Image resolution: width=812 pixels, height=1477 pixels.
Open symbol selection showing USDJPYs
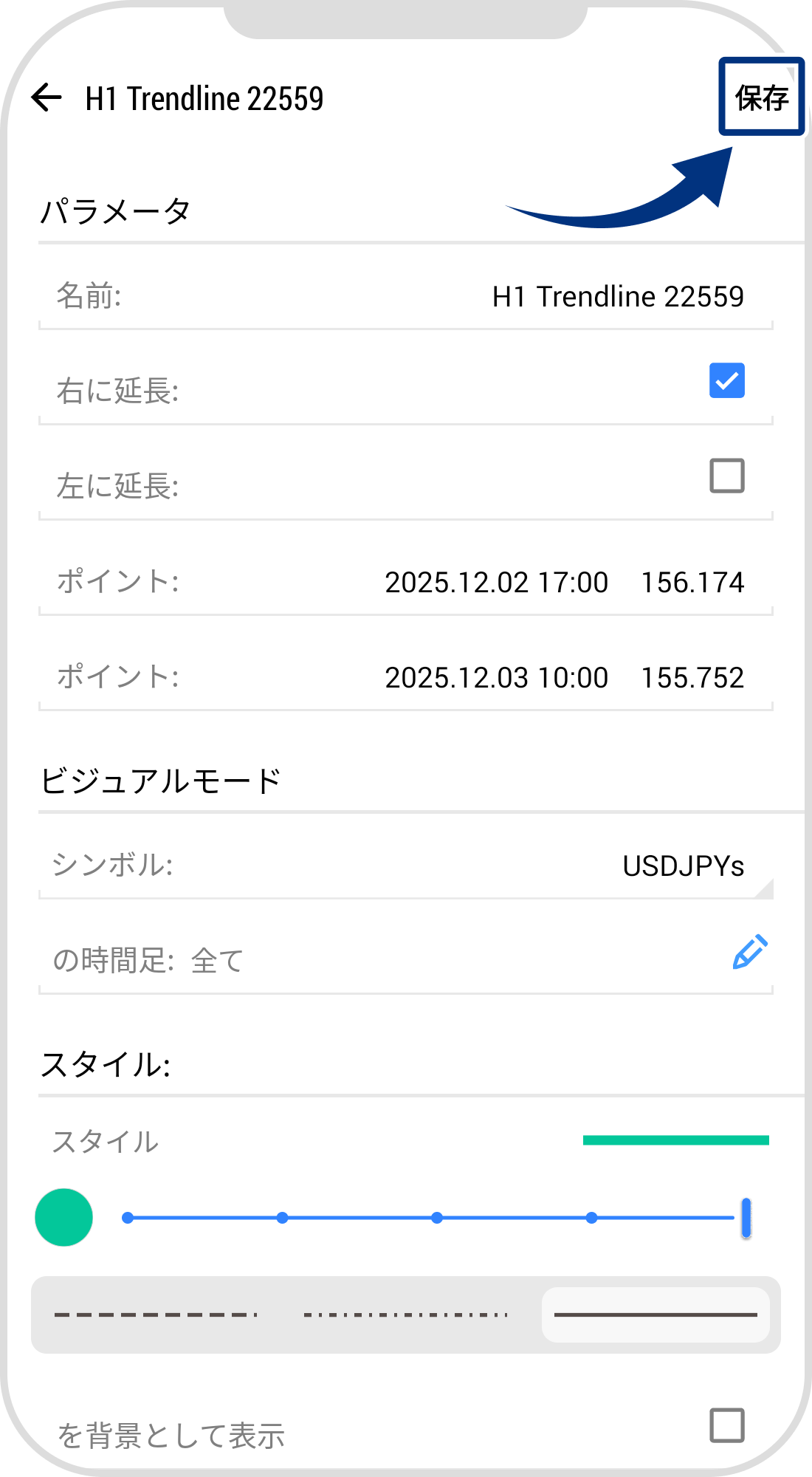pyautogui.click(x=682, y=866)
